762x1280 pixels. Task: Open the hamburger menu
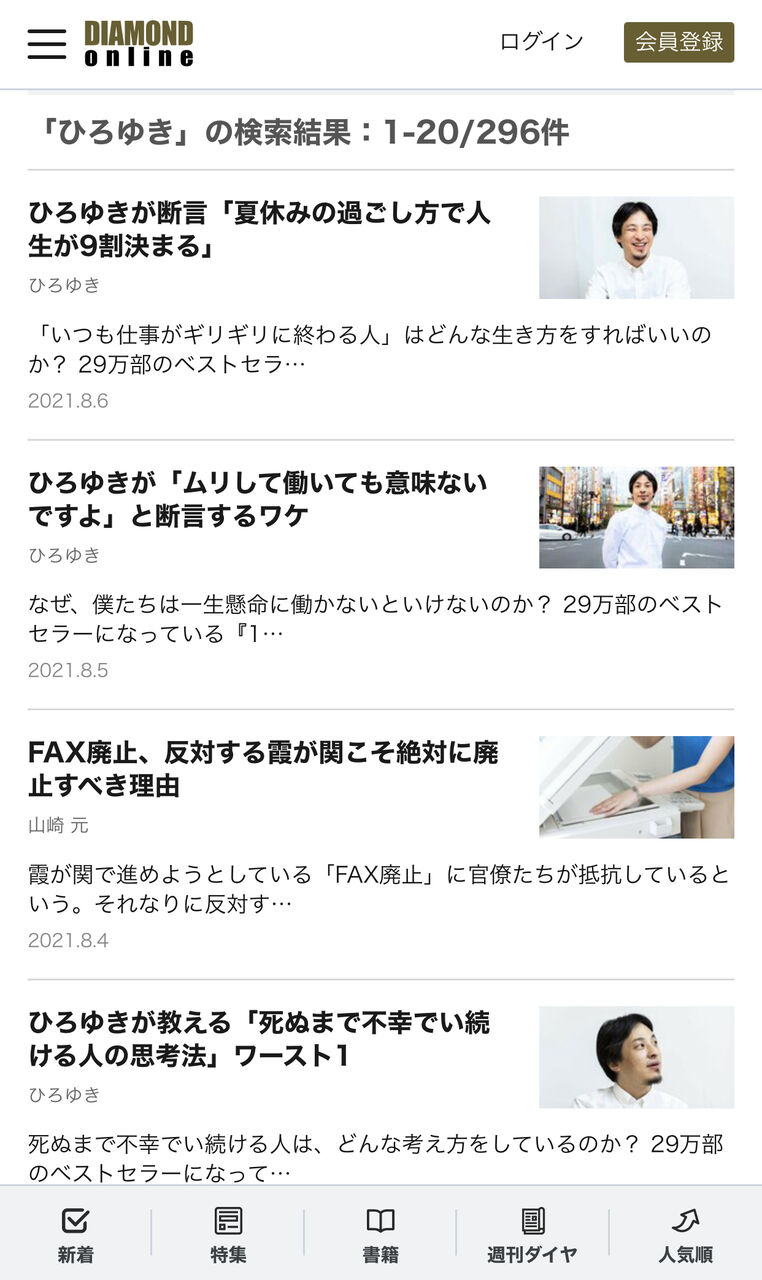pos(47,44)
